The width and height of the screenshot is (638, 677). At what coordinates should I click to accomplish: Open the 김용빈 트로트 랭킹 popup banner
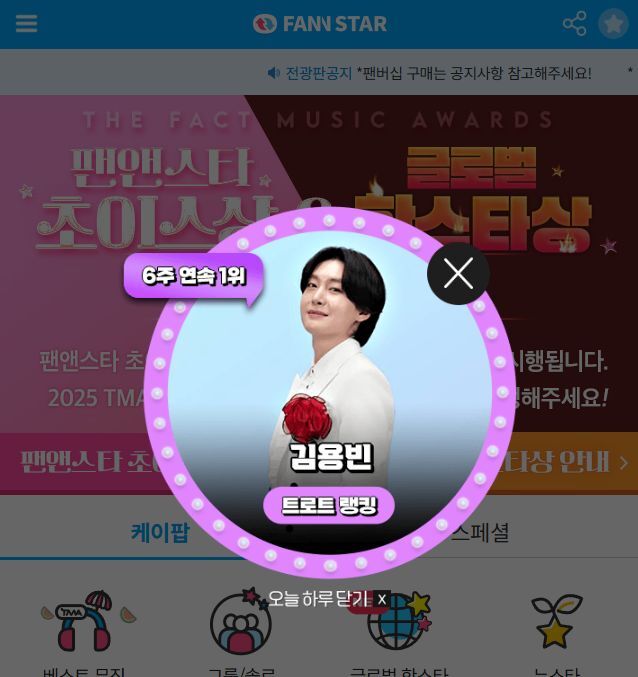point(329,400)
